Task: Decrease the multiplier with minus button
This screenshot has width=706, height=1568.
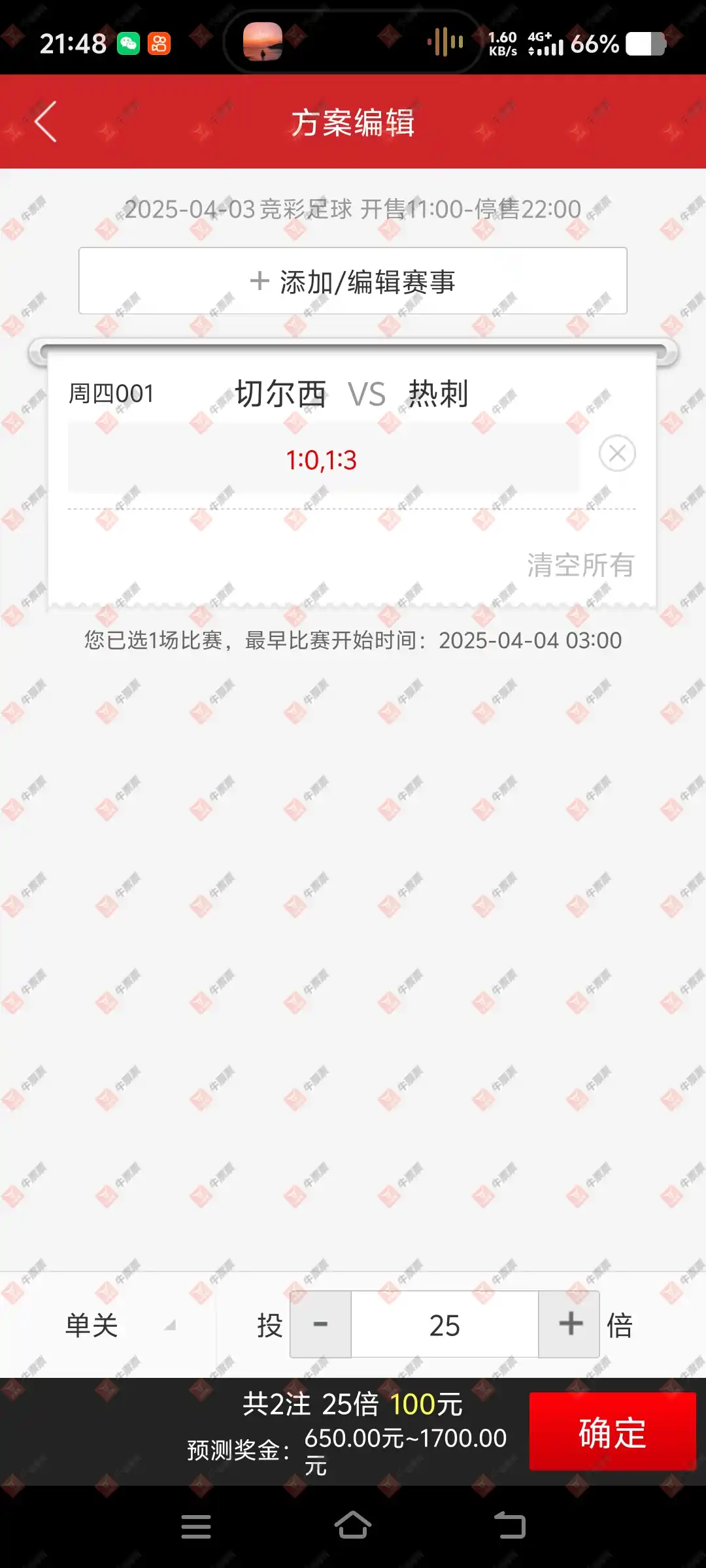Action: click(320, 1324)
